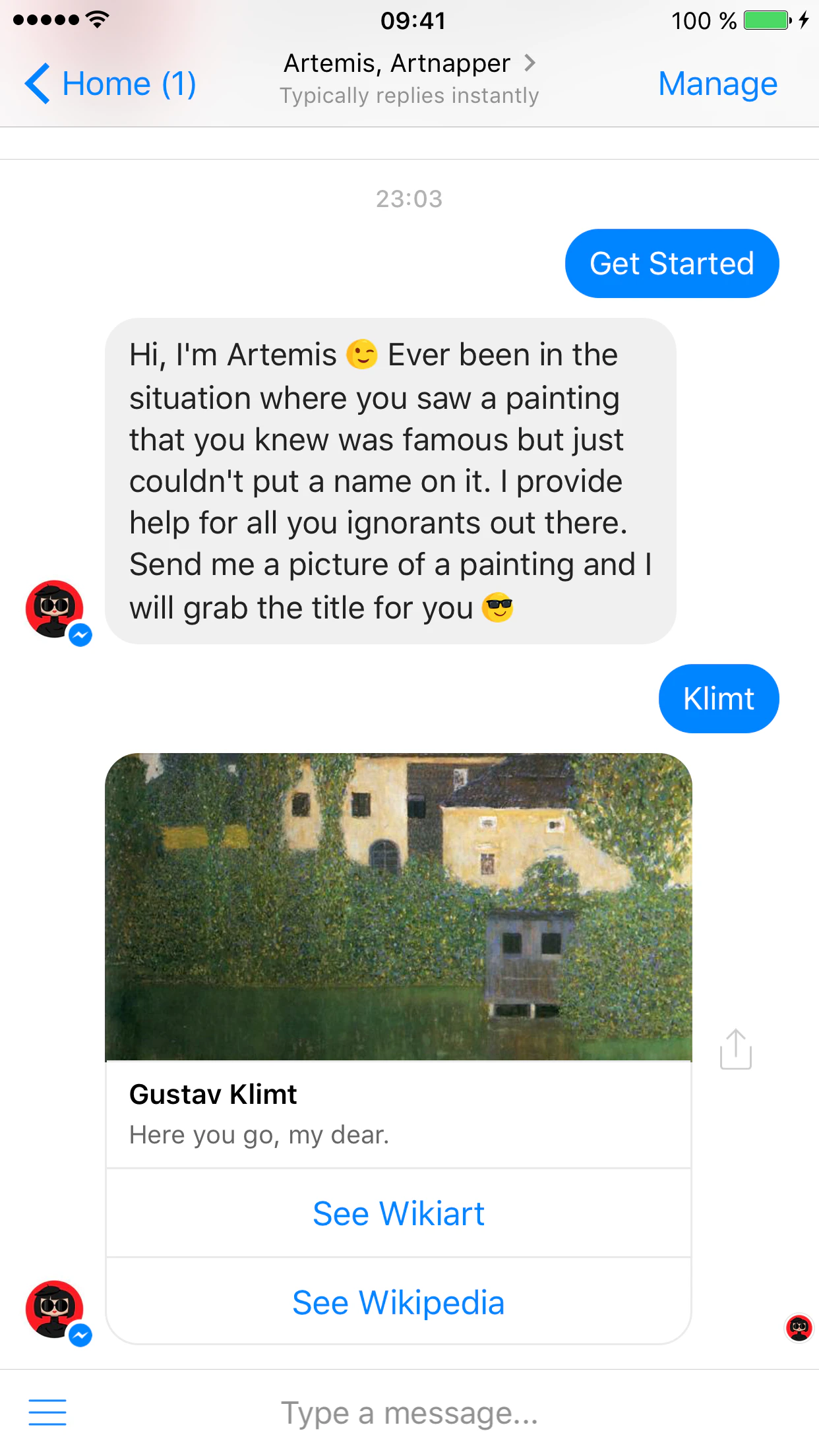The height and width of the screenshot is (1456, 819).
Task: Open the See Wikiart link
Action: pyautogui.click(x=398, y=1214)
